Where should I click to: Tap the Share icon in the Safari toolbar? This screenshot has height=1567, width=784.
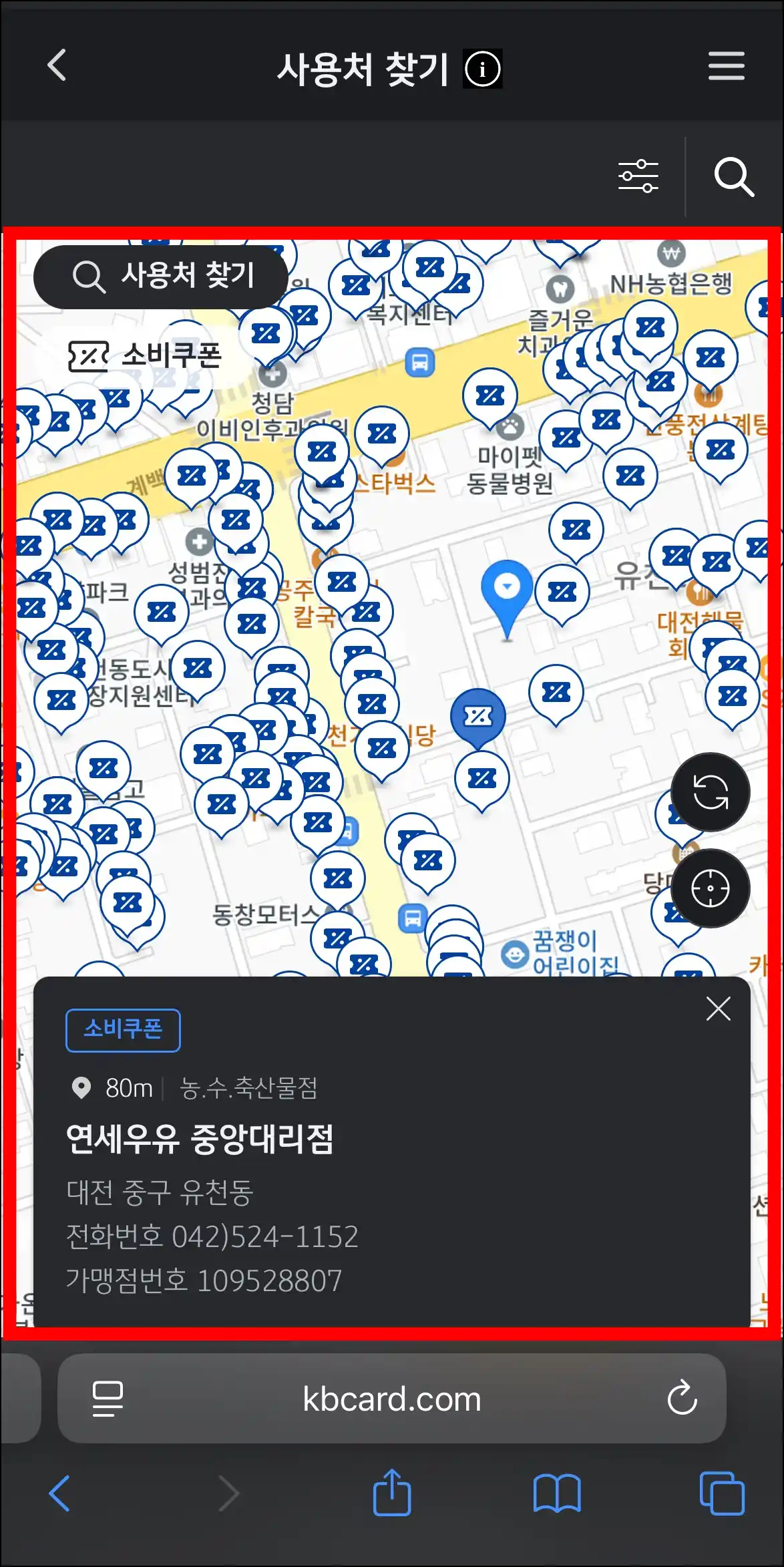392,1494
